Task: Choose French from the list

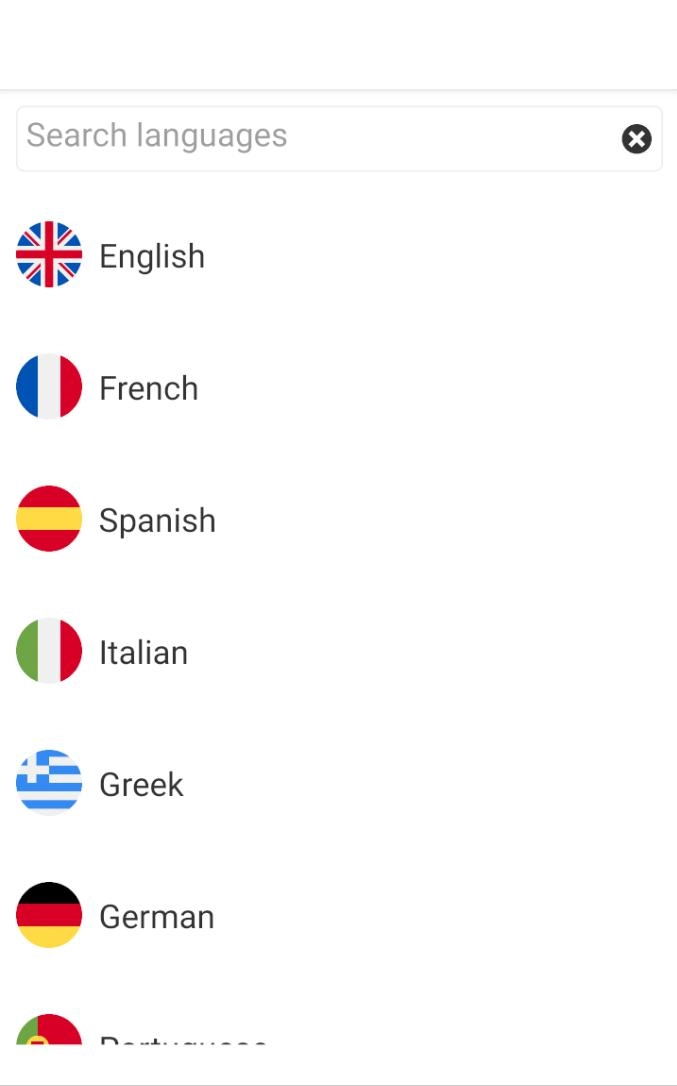Action: 148,388
